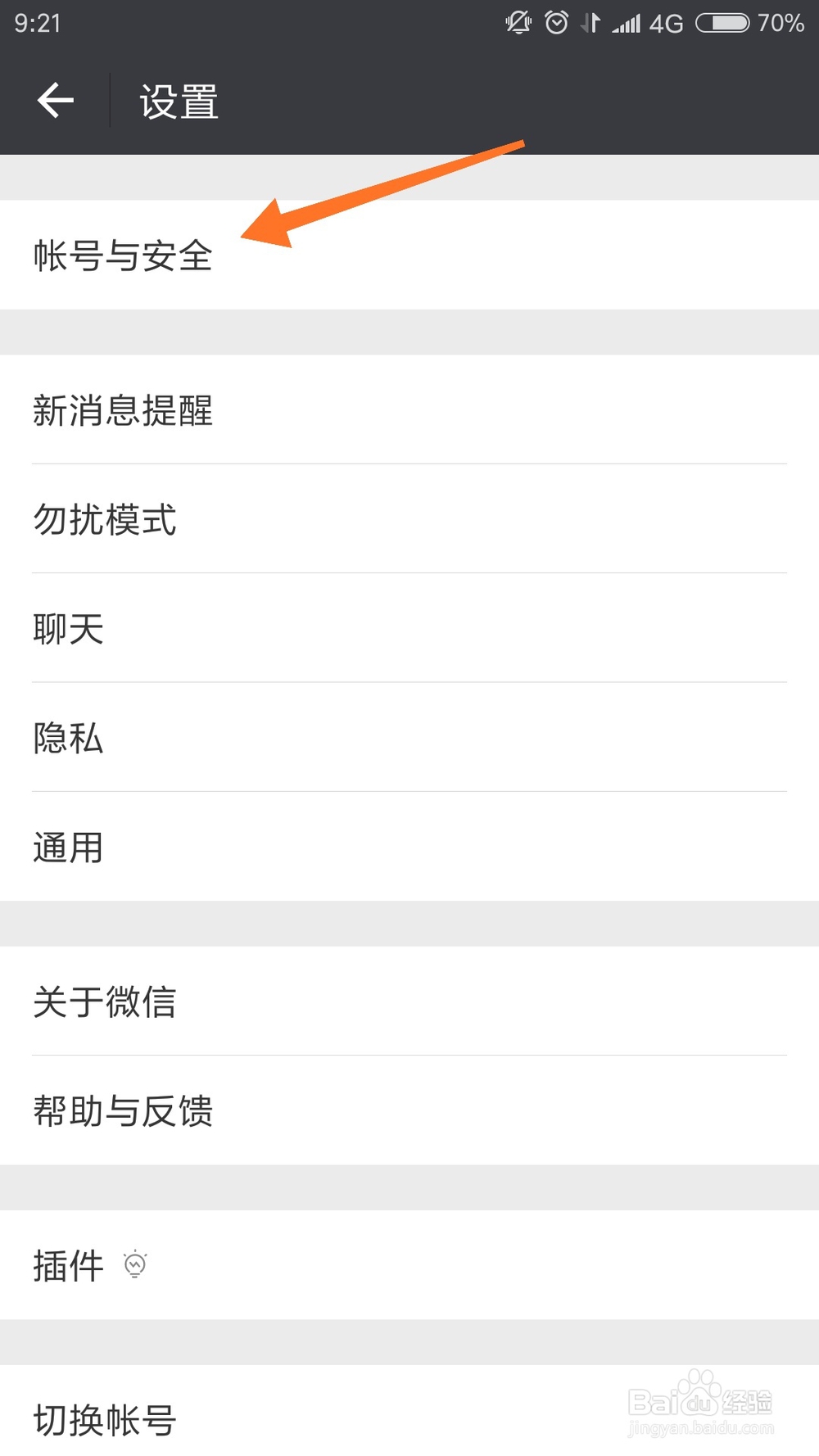
Task: Tap the muted notification icon in status bar
Action: click(x=518, y=23)
